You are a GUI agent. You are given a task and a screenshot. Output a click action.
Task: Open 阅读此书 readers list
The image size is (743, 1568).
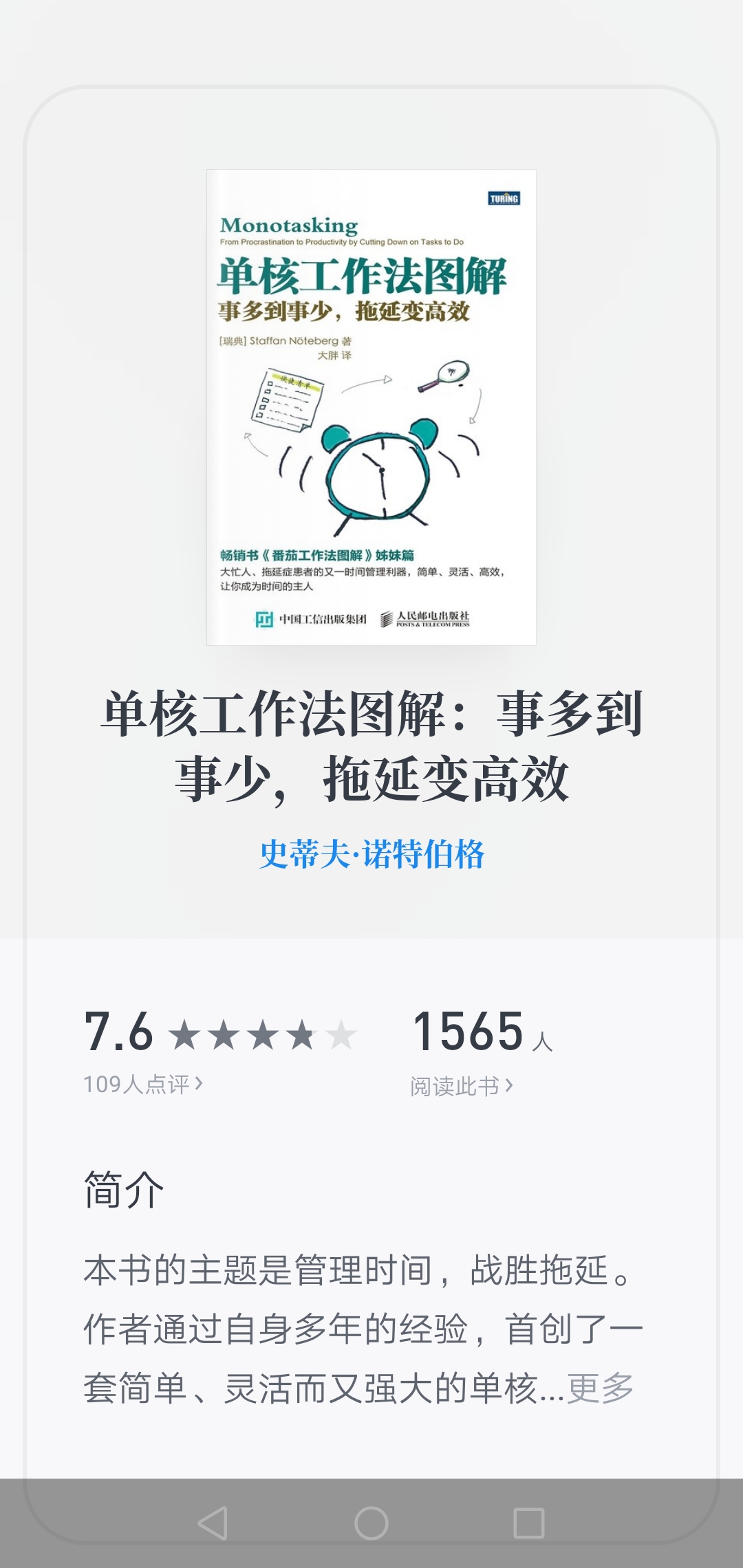tap(461, 1086)
